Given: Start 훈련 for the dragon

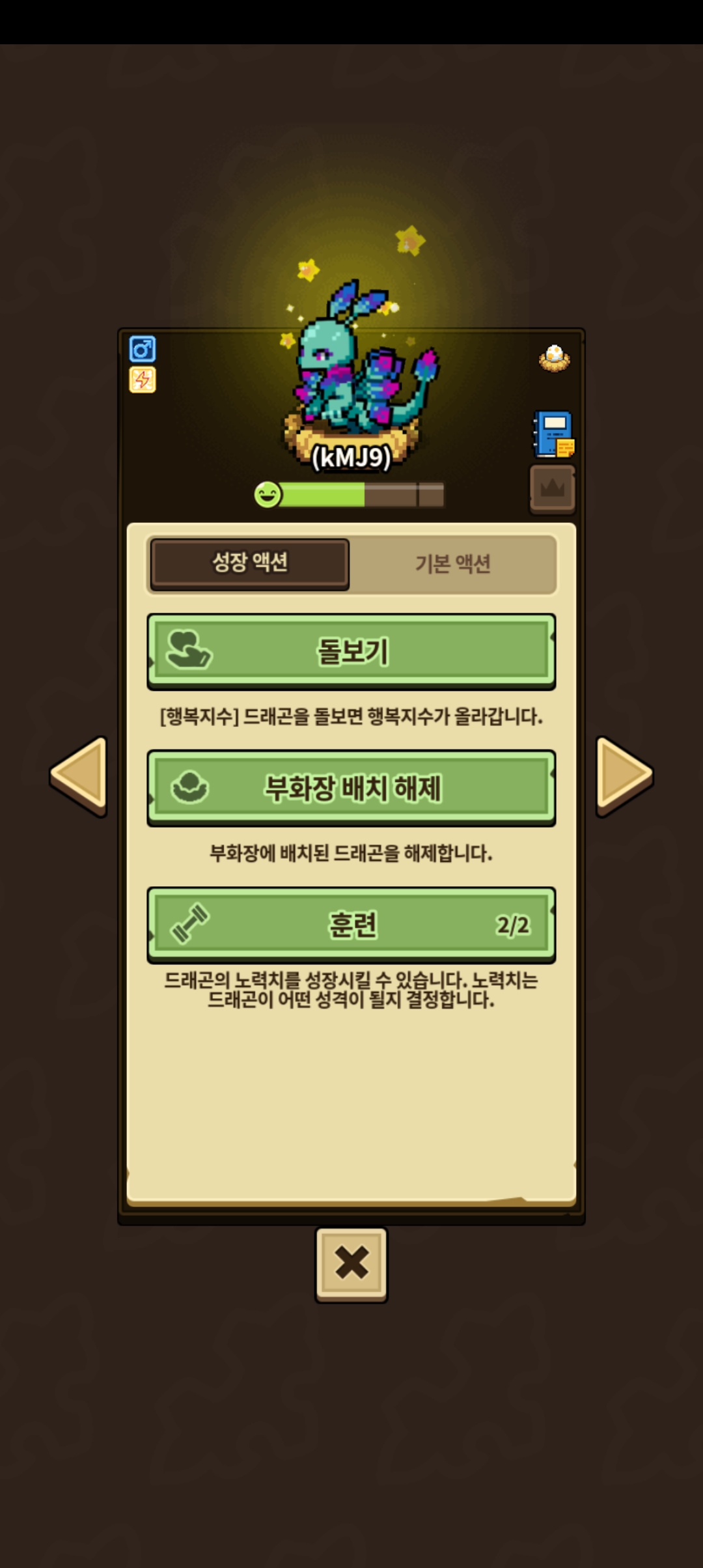Looking at the screenshot, I should click(351, 925).
